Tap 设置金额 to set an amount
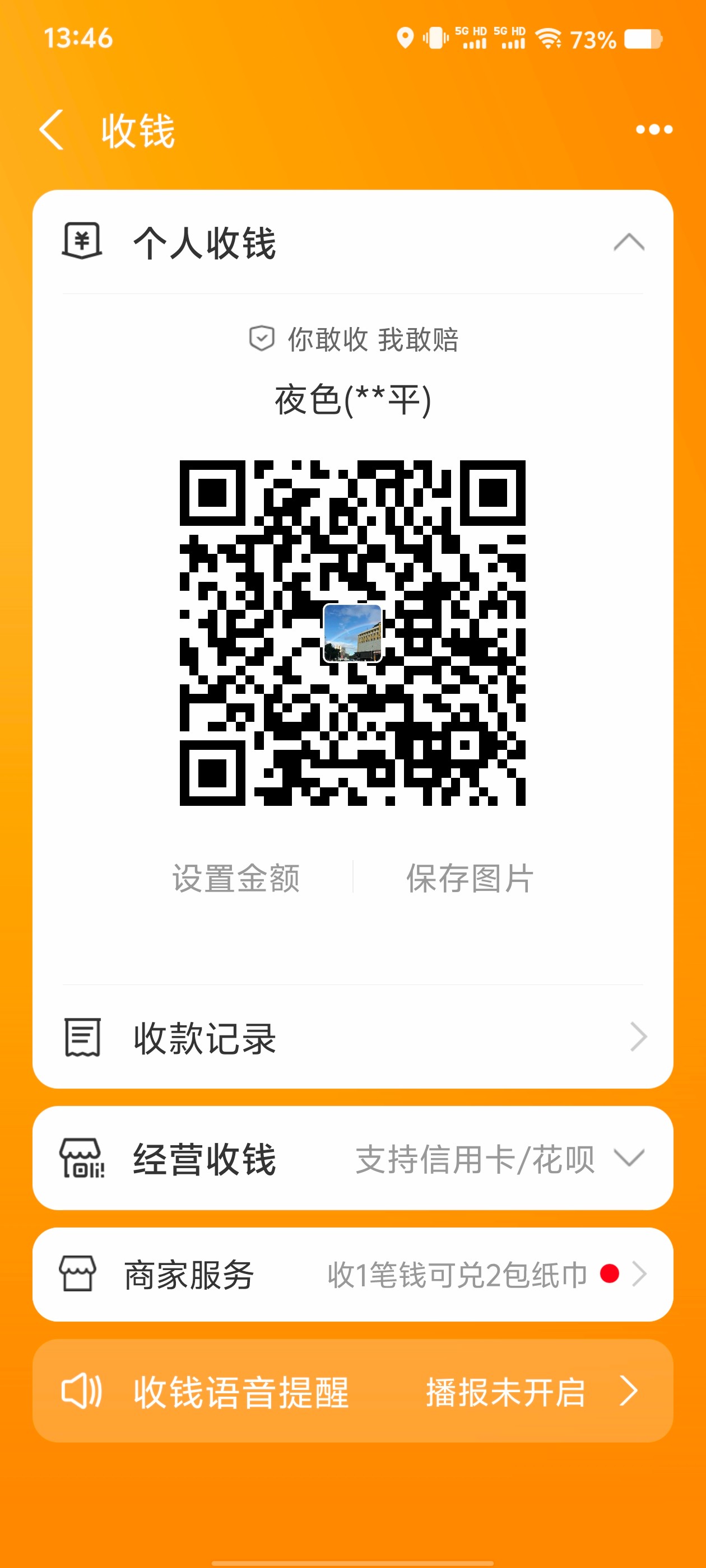 (236, 878)
